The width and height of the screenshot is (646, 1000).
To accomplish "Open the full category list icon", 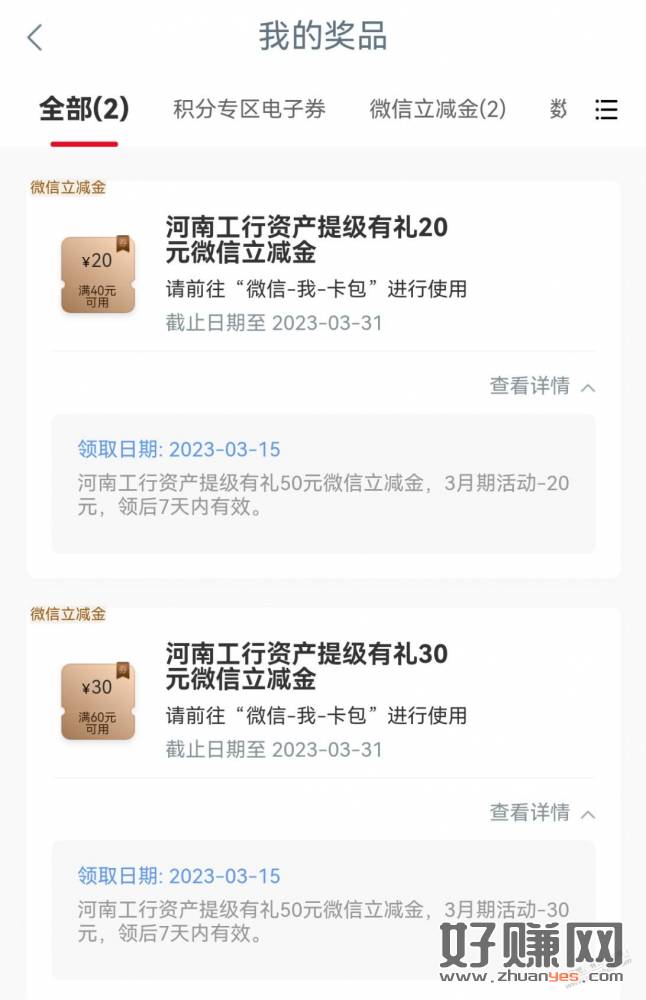I will click(x=606, y=110).
